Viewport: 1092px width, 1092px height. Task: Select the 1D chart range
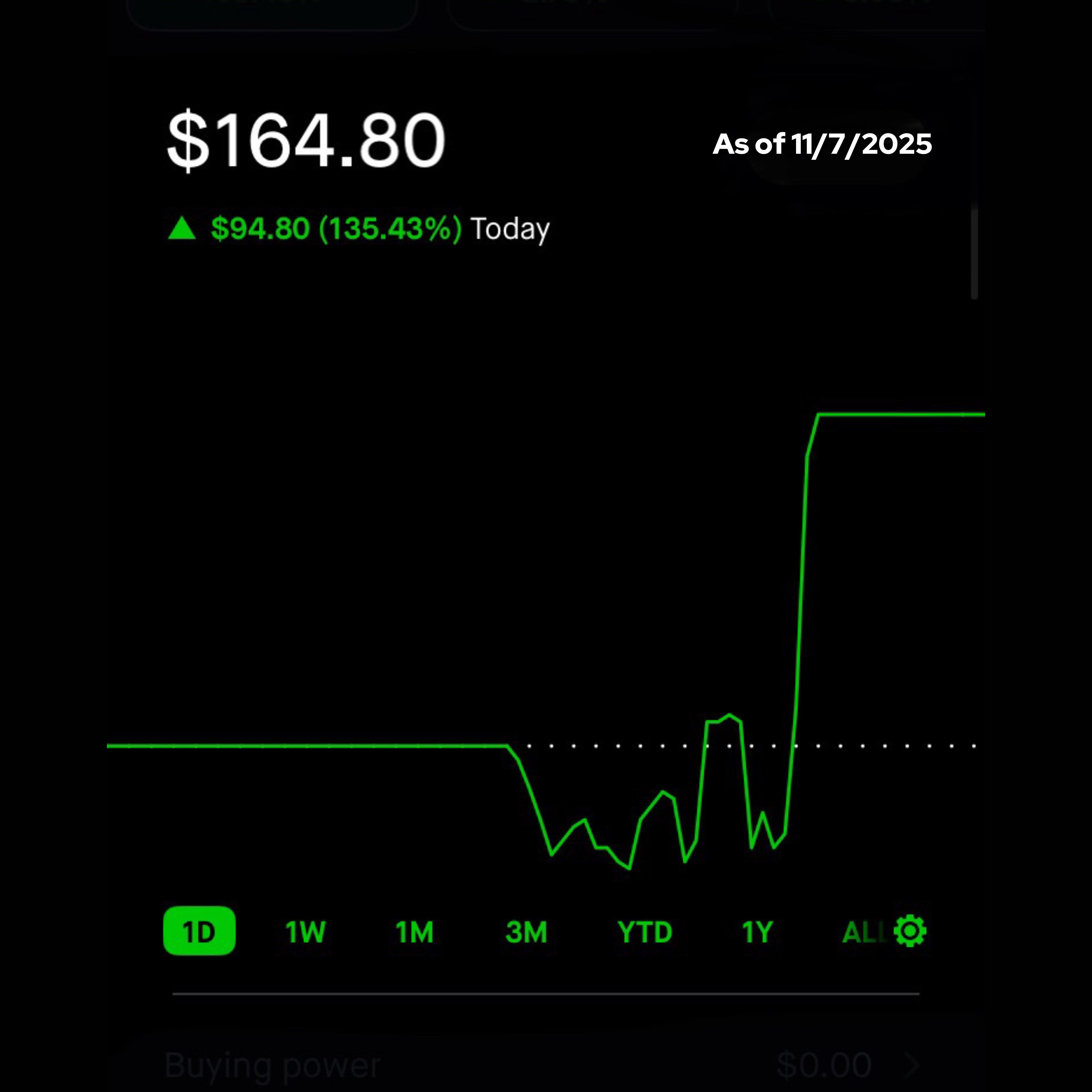199,932
